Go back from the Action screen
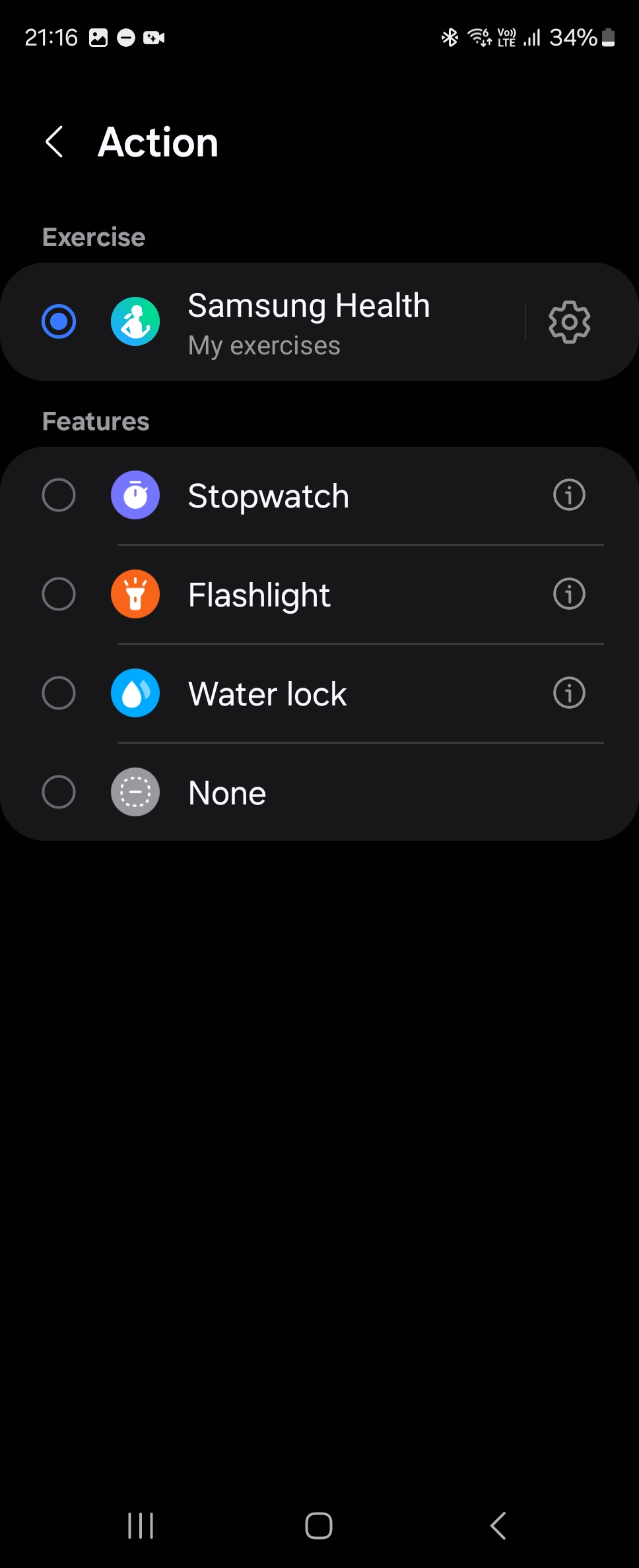 click(x=55, y=142)
